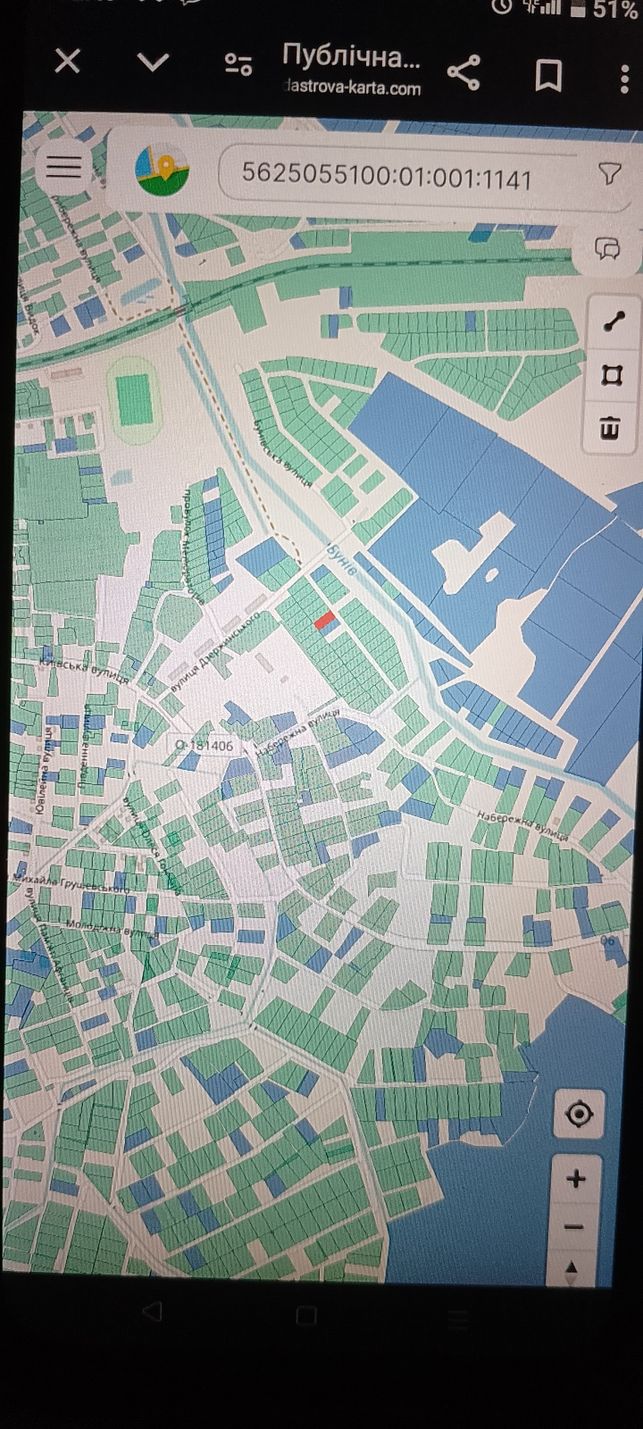
Task: Go to the home screen
Action: (306, 1315)
